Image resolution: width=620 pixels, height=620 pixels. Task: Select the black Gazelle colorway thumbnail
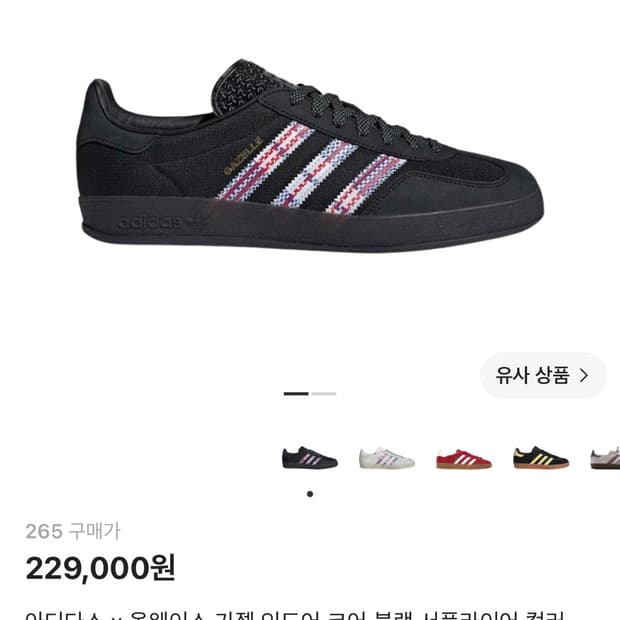tap(310, 458)
